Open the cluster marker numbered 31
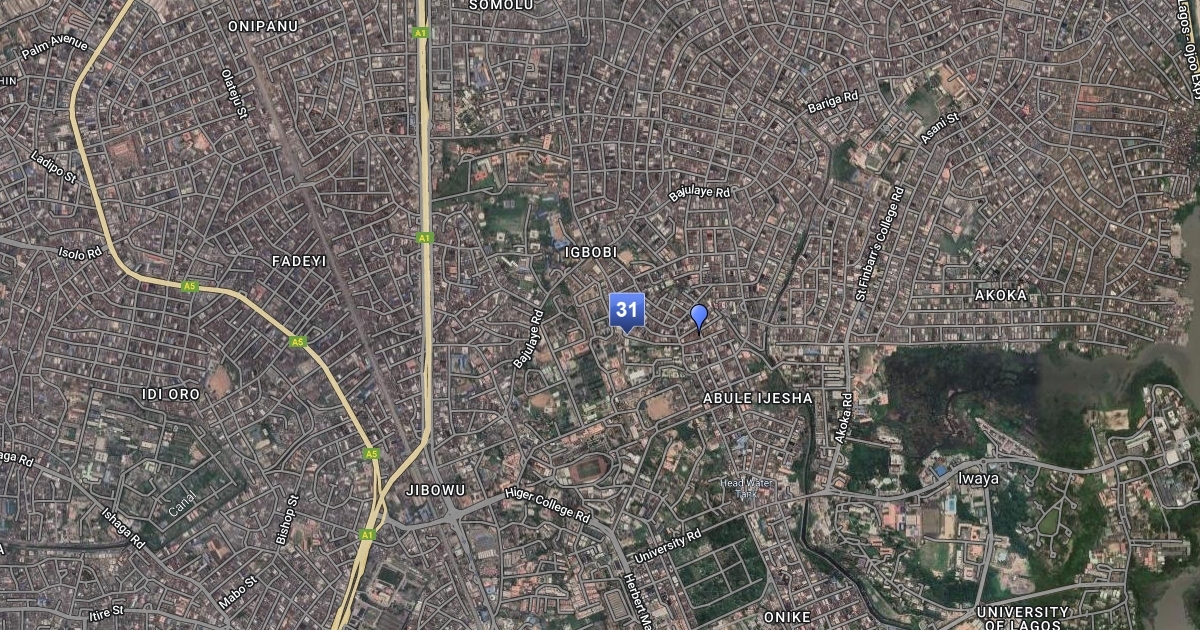 (627, 310)
